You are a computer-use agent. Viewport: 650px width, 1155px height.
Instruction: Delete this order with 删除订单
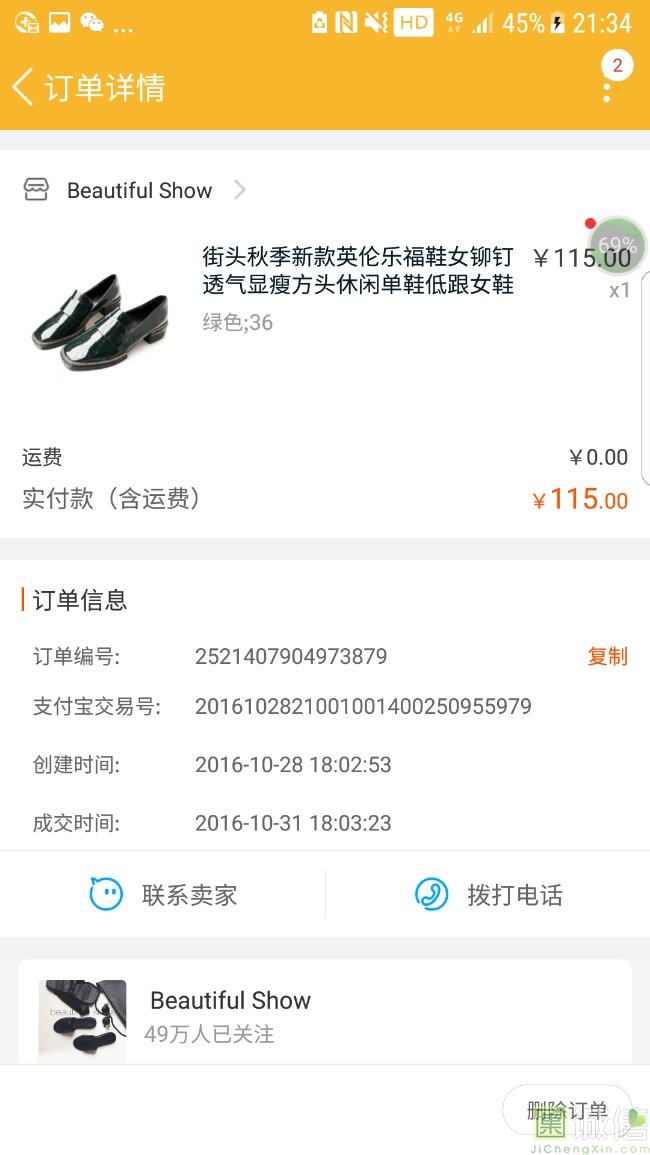point(567,1110)
